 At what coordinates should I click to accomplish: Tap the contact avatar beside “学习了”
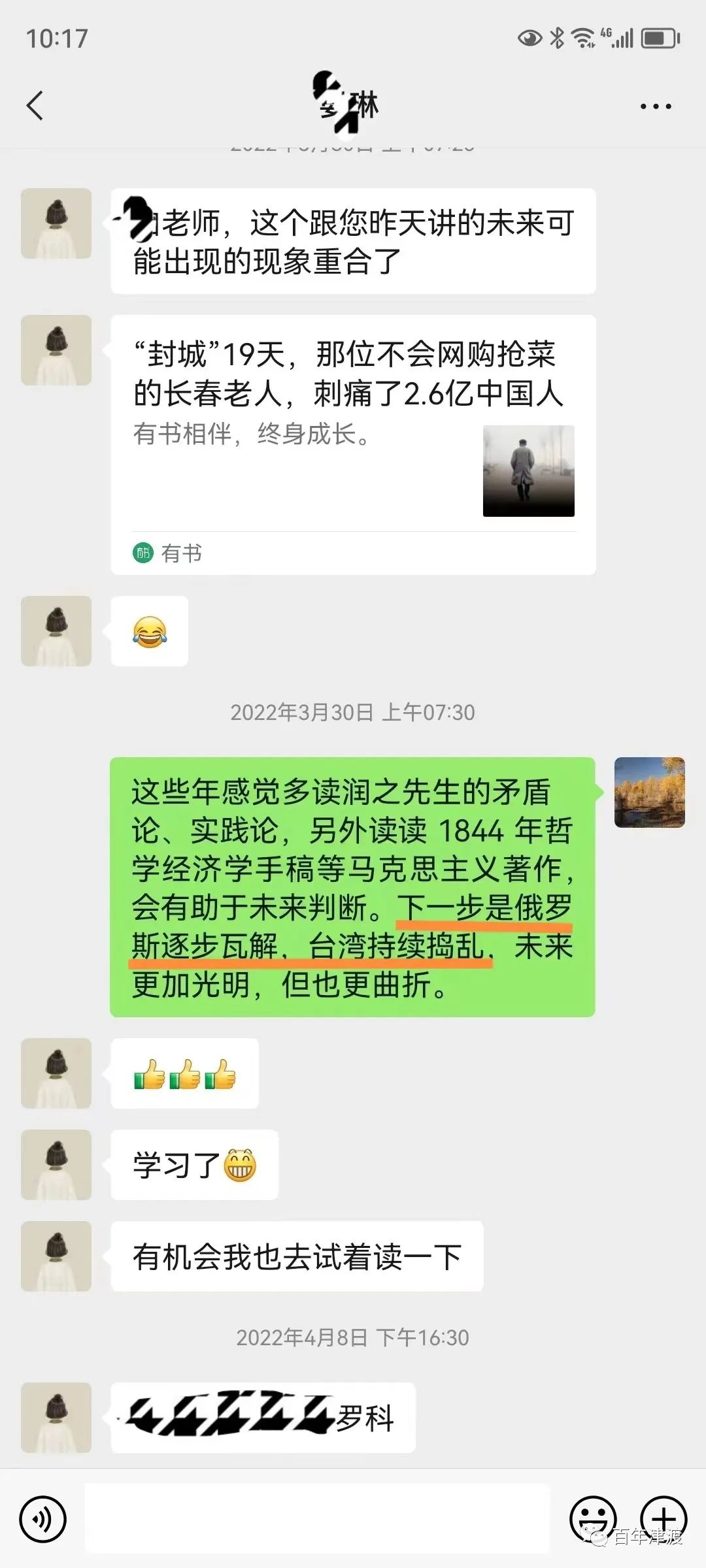tap(56, 1164)
